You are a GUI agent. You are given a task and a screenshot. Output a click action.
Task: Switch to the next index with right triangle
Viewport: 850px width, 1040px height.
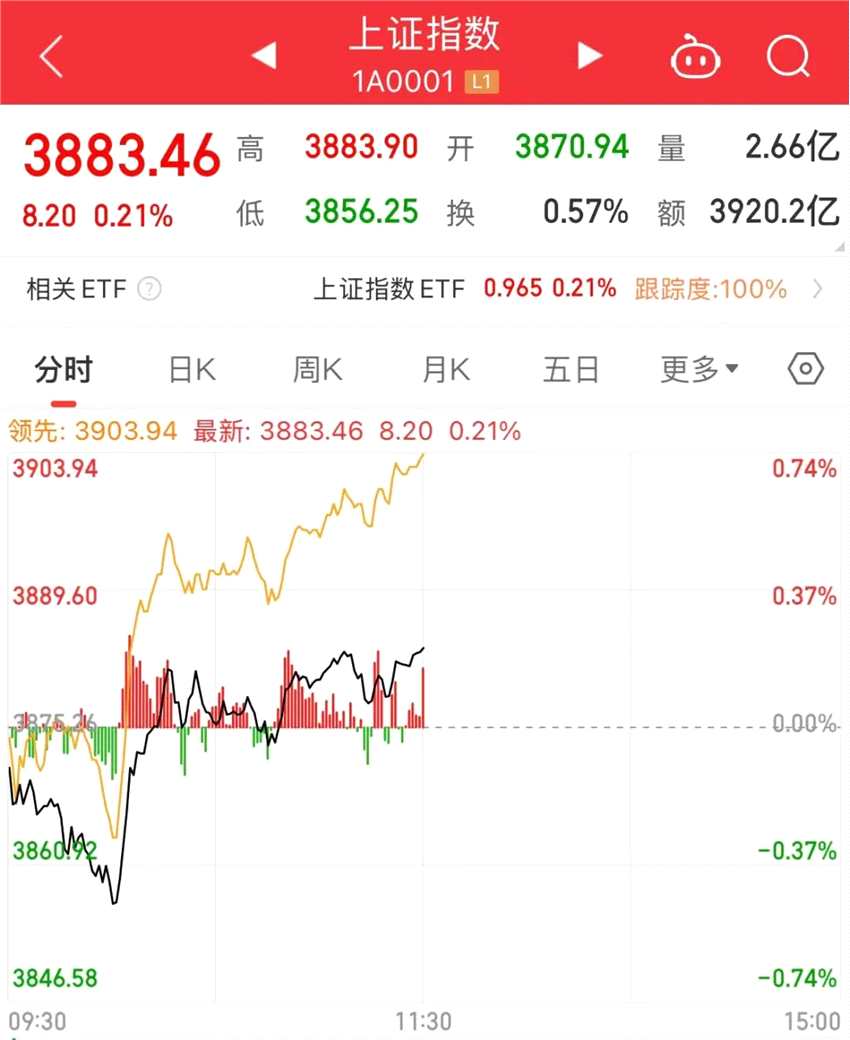point(590,56)
